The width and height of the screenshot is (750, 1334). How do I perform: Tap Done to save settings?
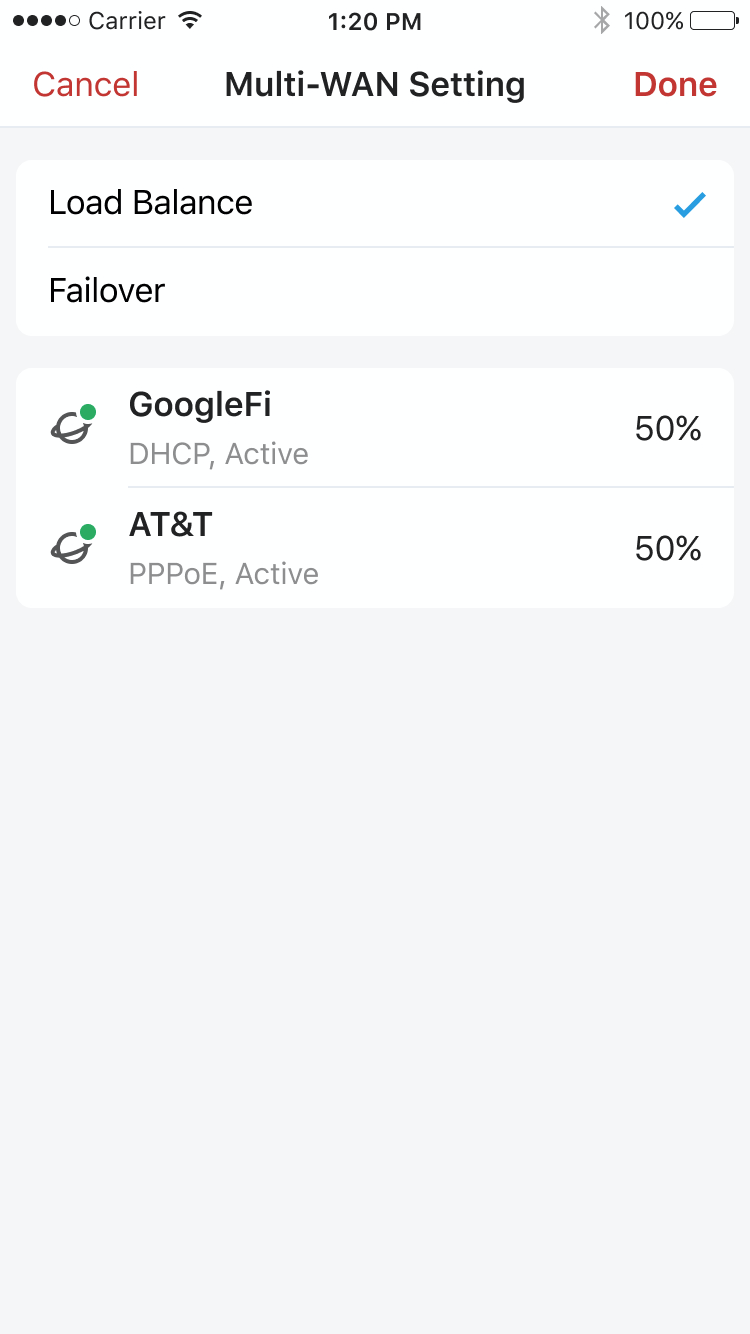[x=675, y=85]
